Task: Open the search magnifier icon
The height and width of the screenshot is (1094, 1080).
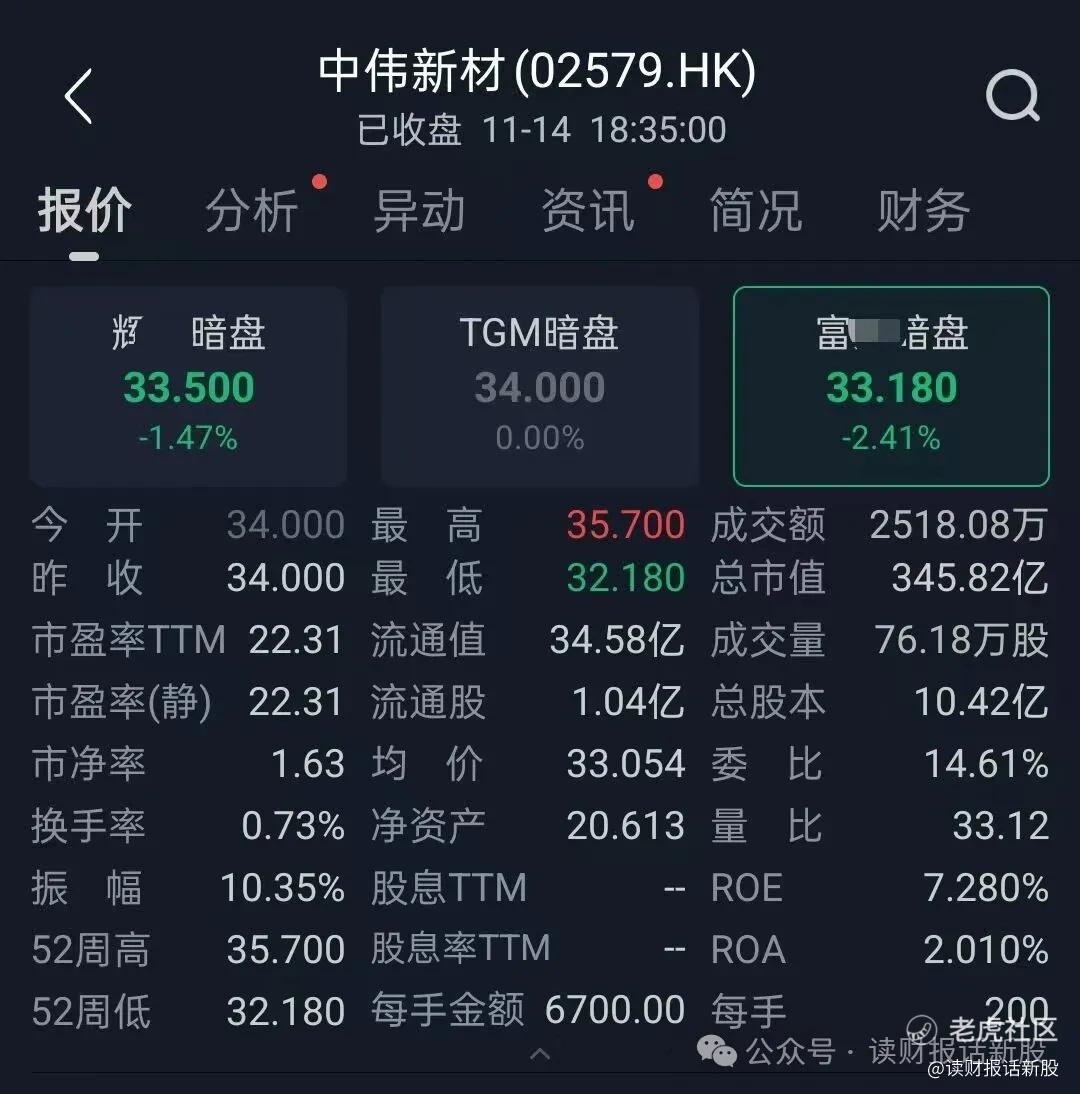Action: (1012, 98)
